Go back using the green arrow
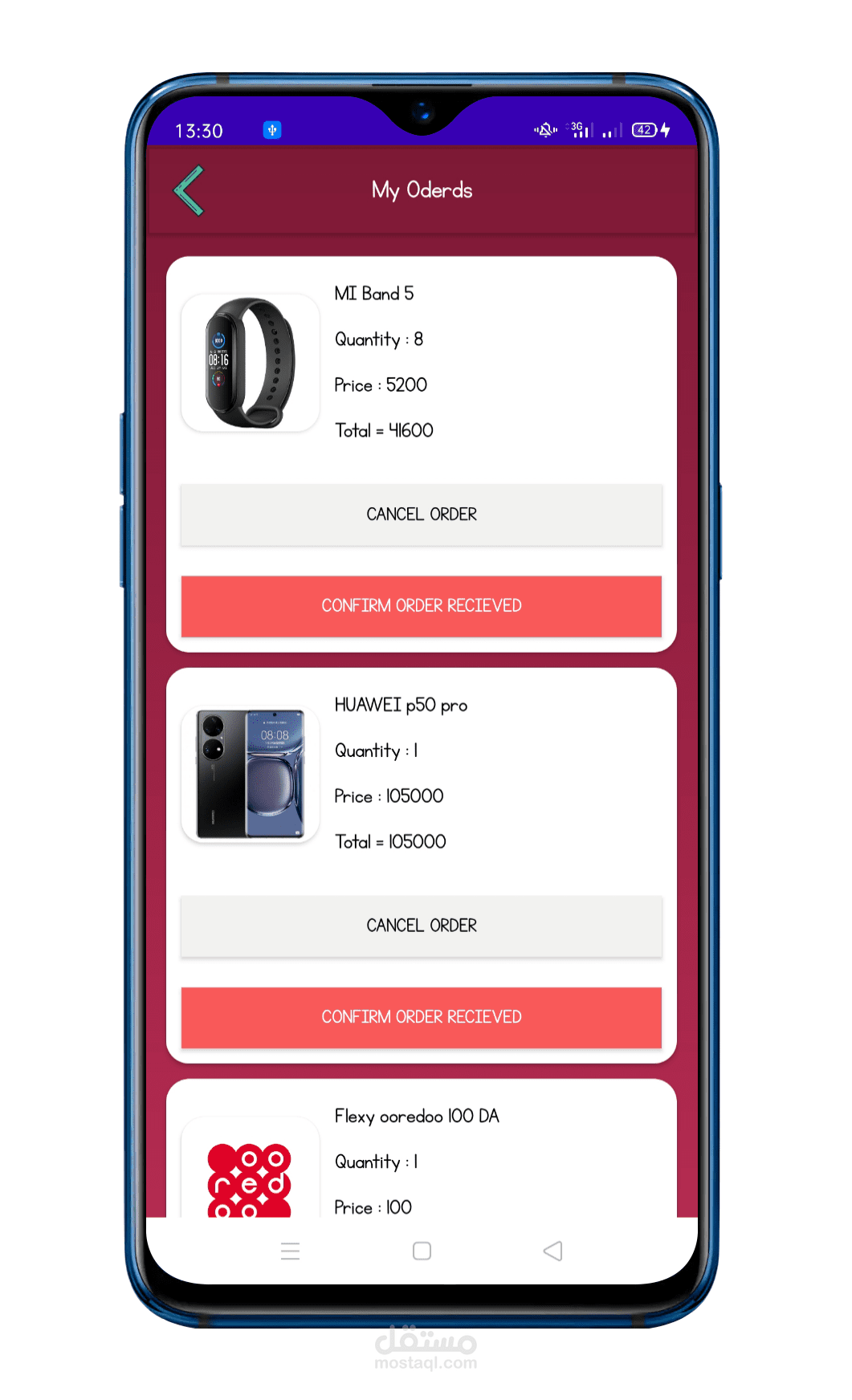This screenshot has width=852, height=1400. (x=190, y=190)
